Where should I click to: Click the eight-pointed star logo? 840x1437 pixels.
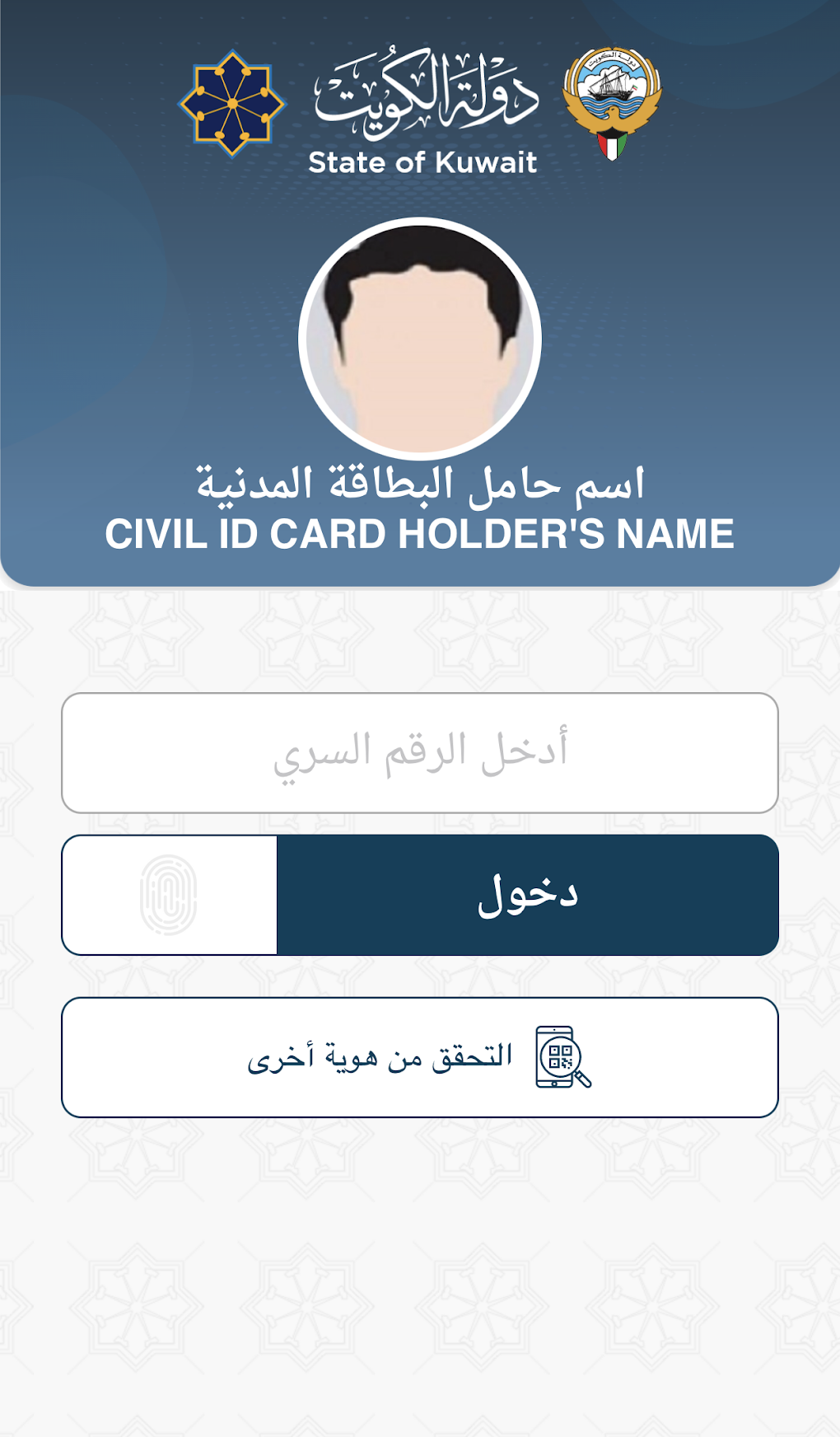pyautogui.click(x=233, y=101)
